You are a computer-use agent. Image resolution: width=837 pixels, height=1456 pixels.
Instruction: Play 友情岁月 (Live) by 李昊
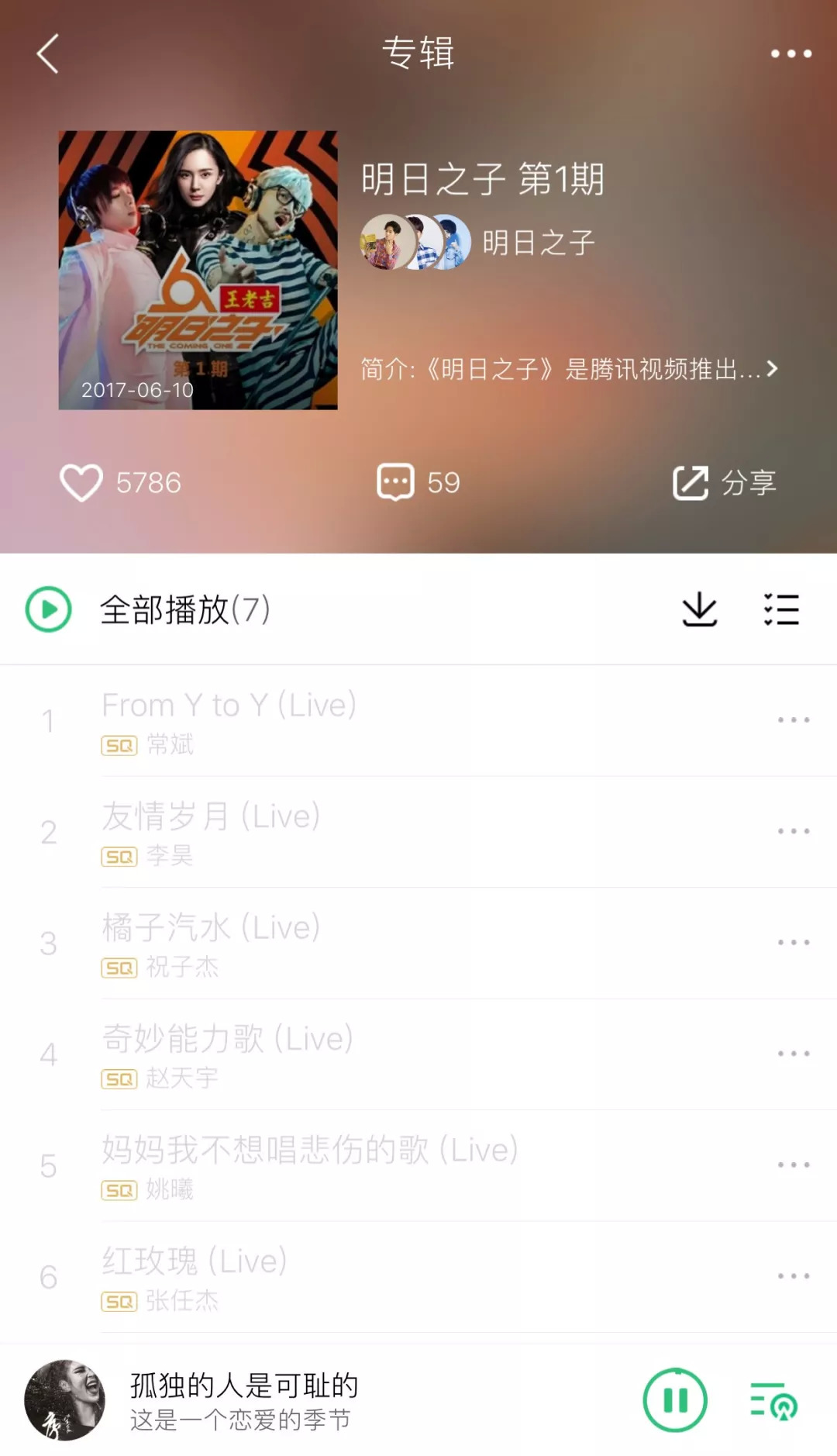[x=211, y=816]
